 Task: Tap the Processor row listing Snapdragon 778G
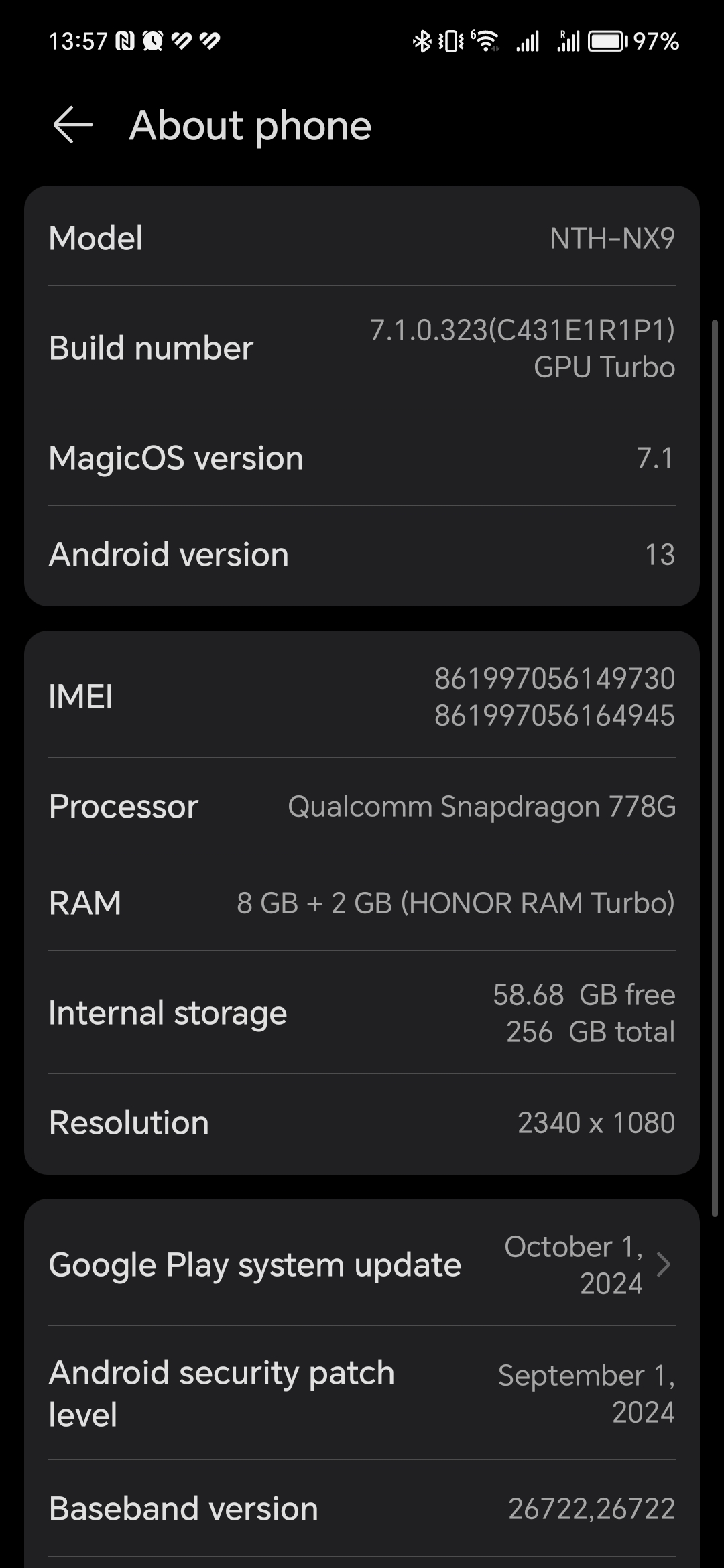tap(362, 807)
